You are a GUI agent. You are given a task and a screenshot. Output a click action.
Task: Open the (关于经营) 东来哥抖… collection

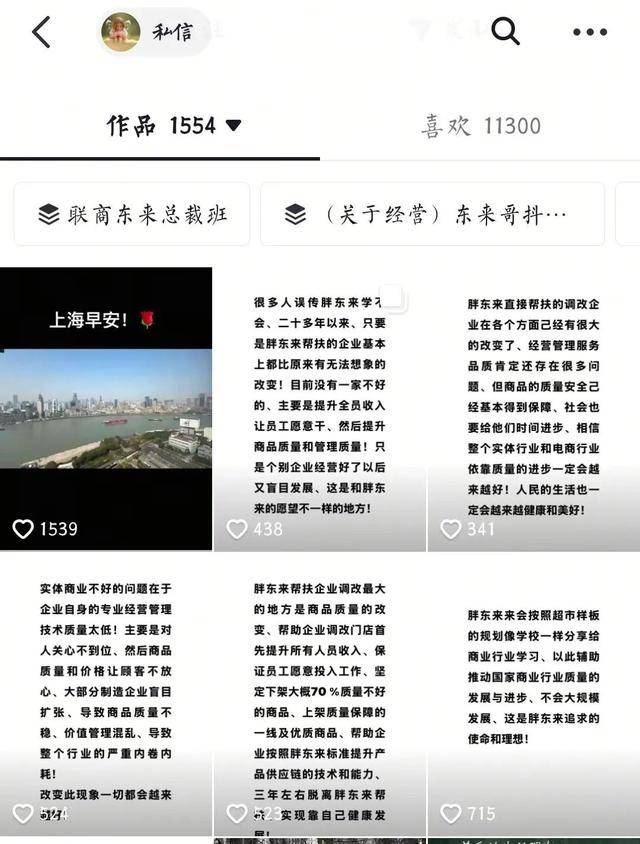coord(432,214)
